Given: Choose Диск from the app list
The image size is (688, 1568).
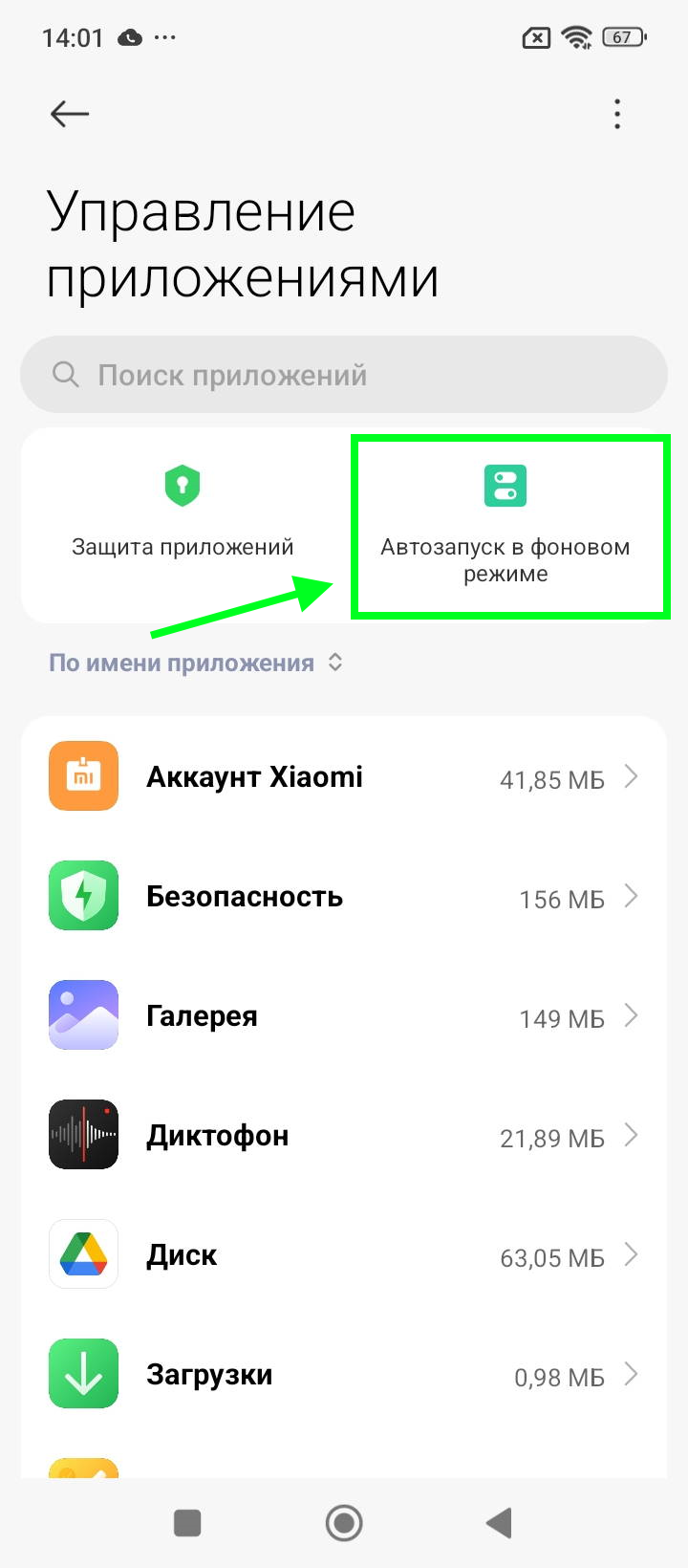Looking at the screenshot, I should 344,1254.
